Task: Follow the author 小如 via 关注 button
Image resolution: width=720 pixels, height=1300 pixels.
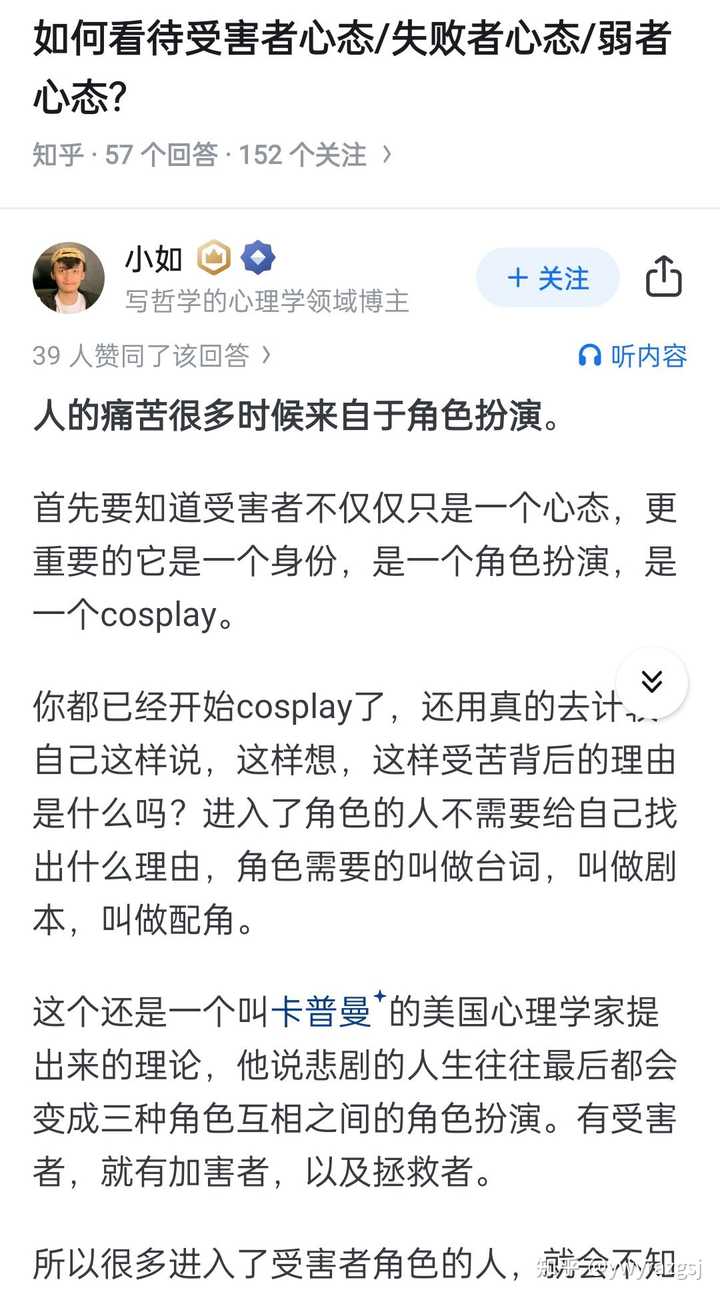Action: (547, 278)
